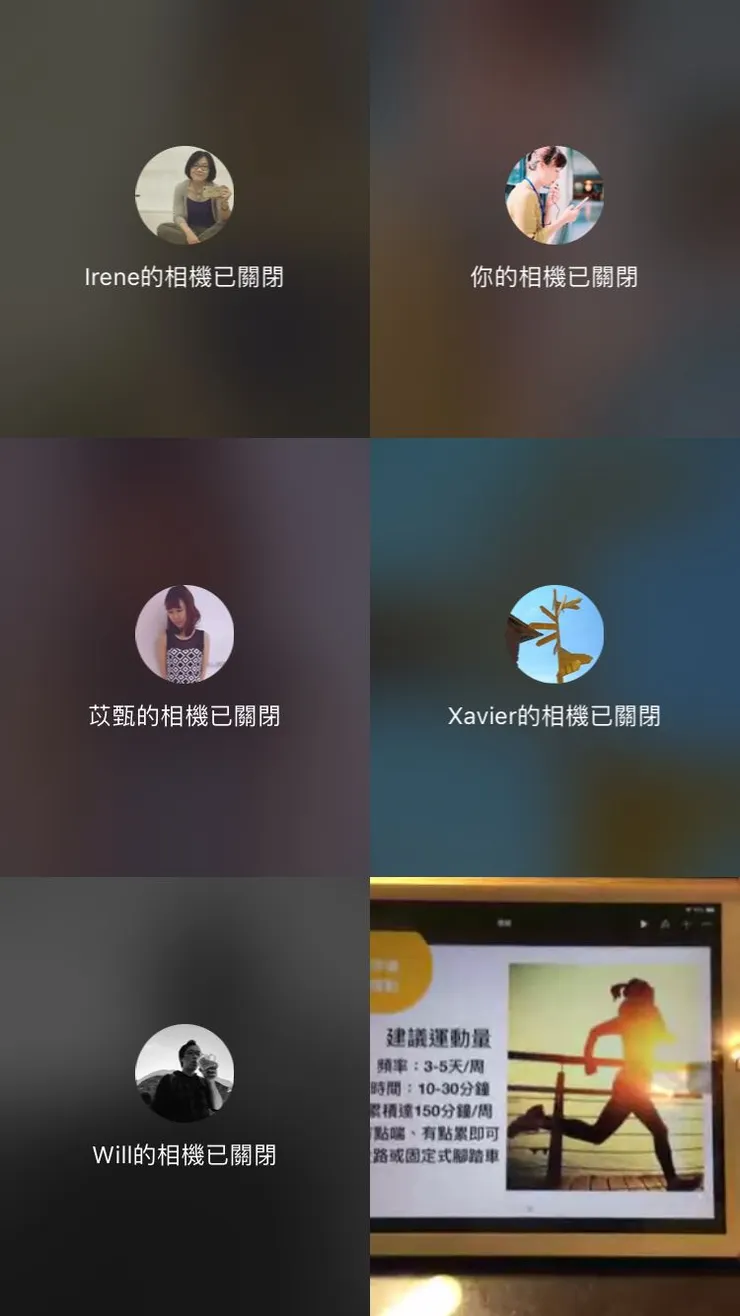
Task: Click the add icon on the tablet top bar
Action: [x=685, y=924]
